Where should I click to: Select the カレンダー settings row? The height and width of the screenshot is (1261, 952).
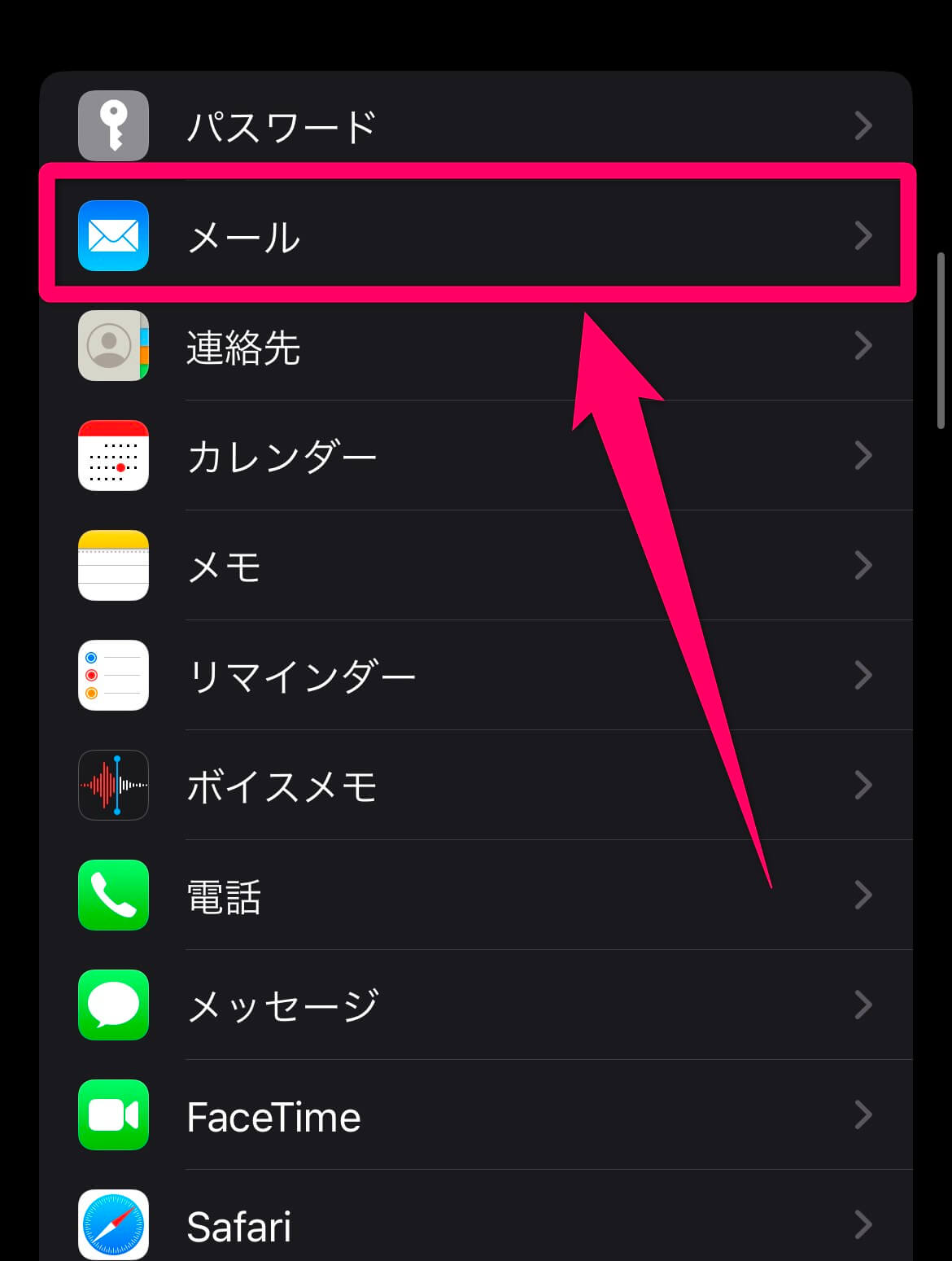coord(488,457)
